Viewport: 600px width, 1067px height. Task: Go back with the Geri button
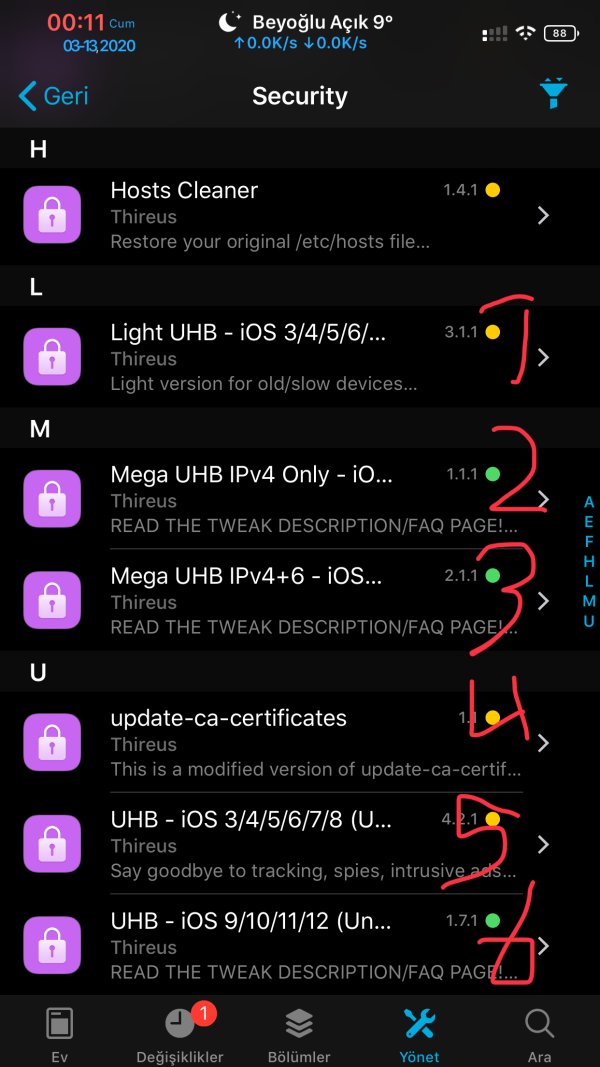(x=55, y=96)
